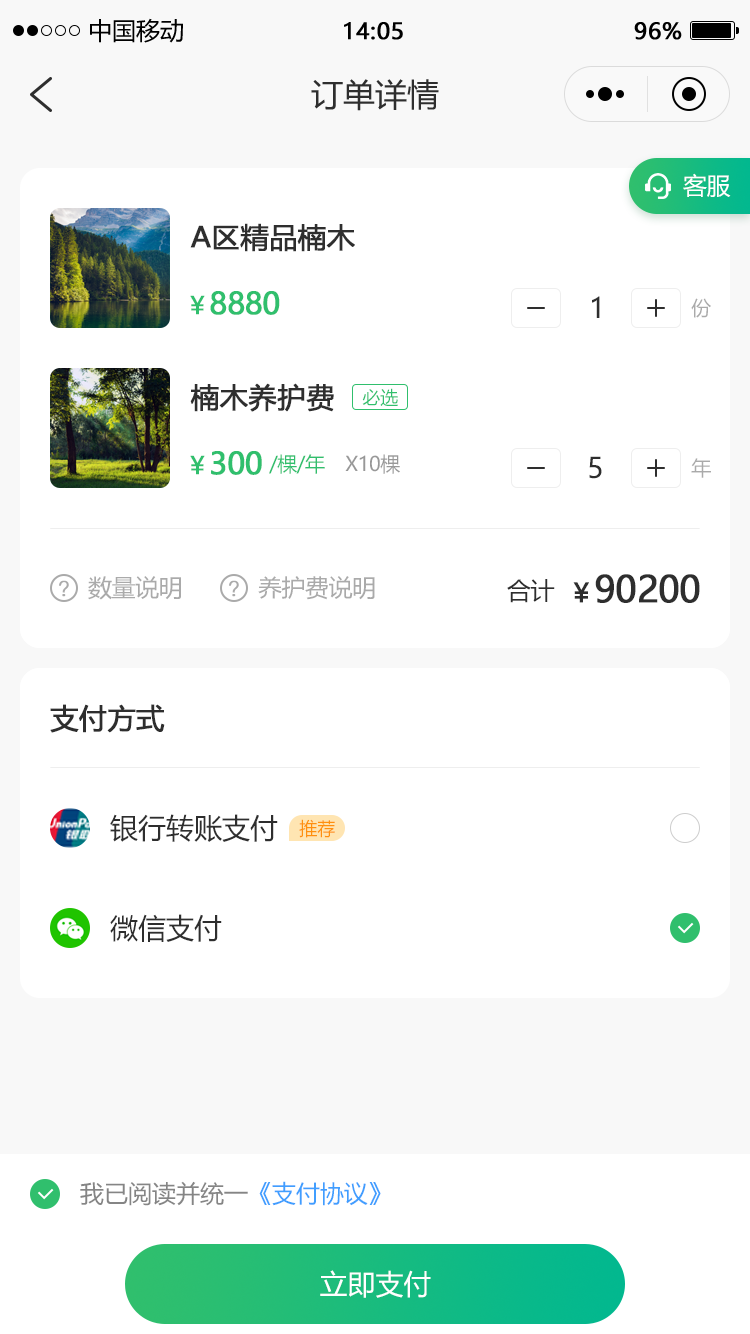This screenshot has height=1334, width=750.
Task: Open the mini program more options menu
Action: (x=605, y=95)
